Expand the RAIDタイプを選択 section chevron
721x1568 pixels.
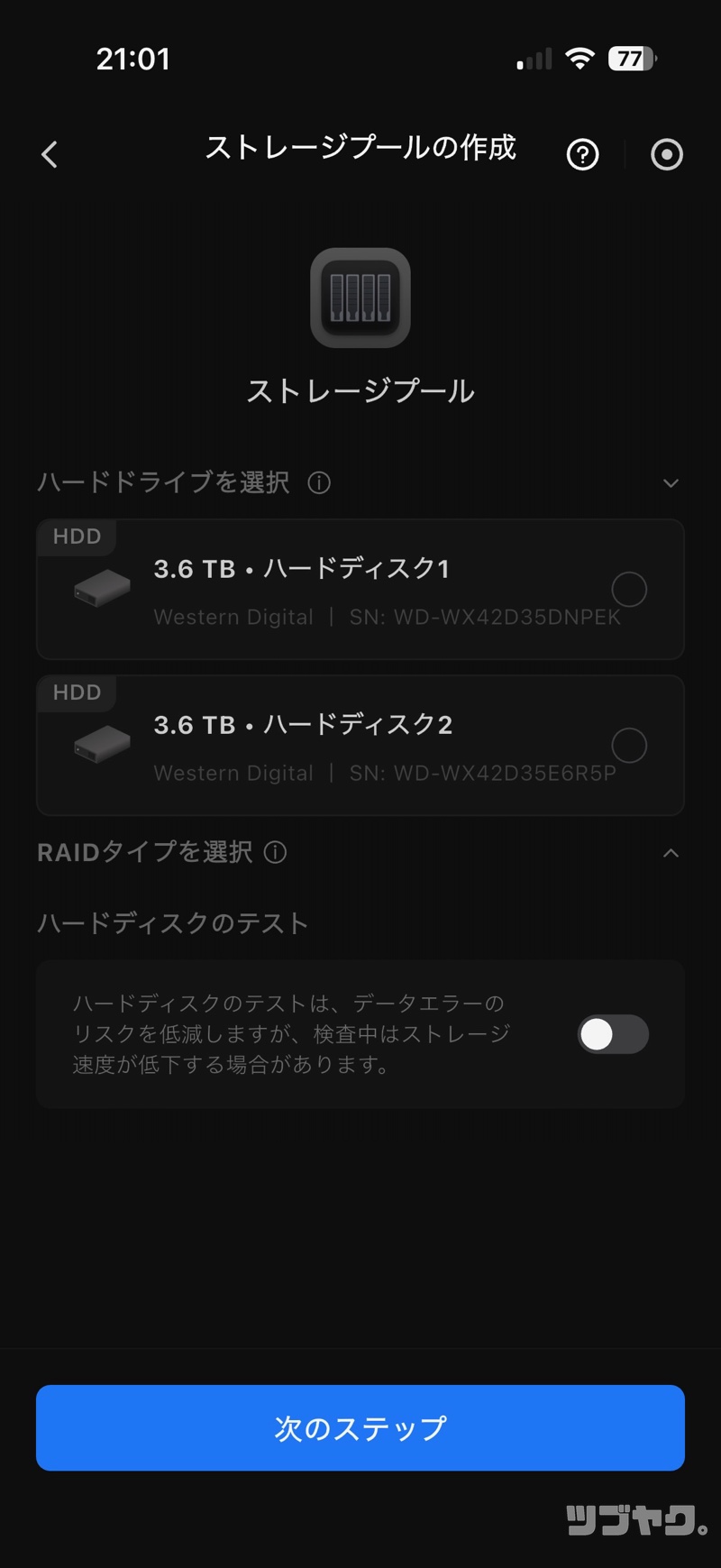point(671,853)
